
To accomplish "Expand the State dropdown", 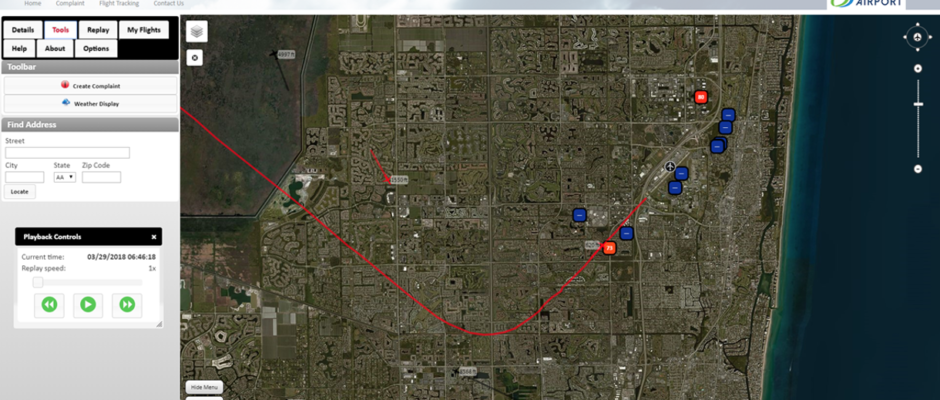I will click(x=65, y=177).
